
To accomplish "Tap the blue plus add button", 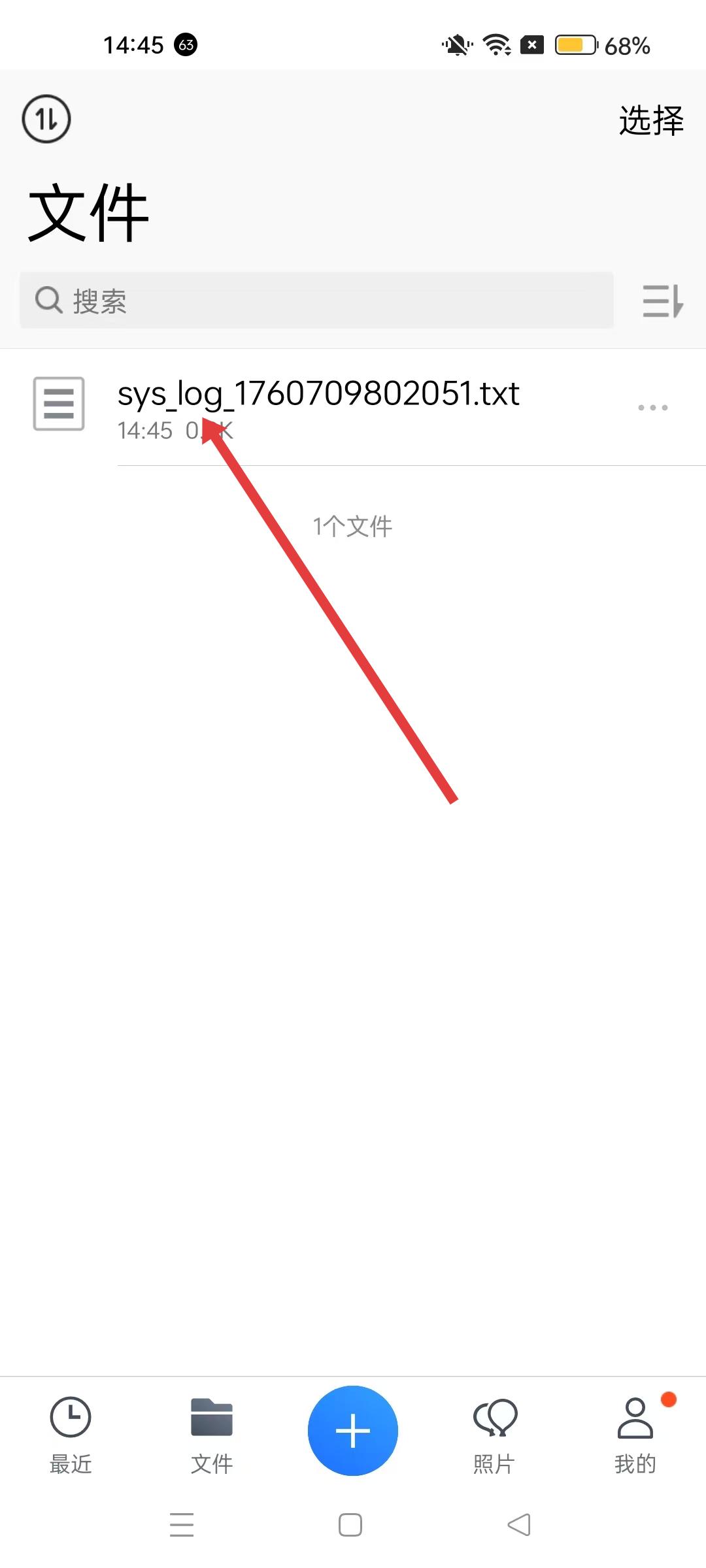I will point(353,1430).
